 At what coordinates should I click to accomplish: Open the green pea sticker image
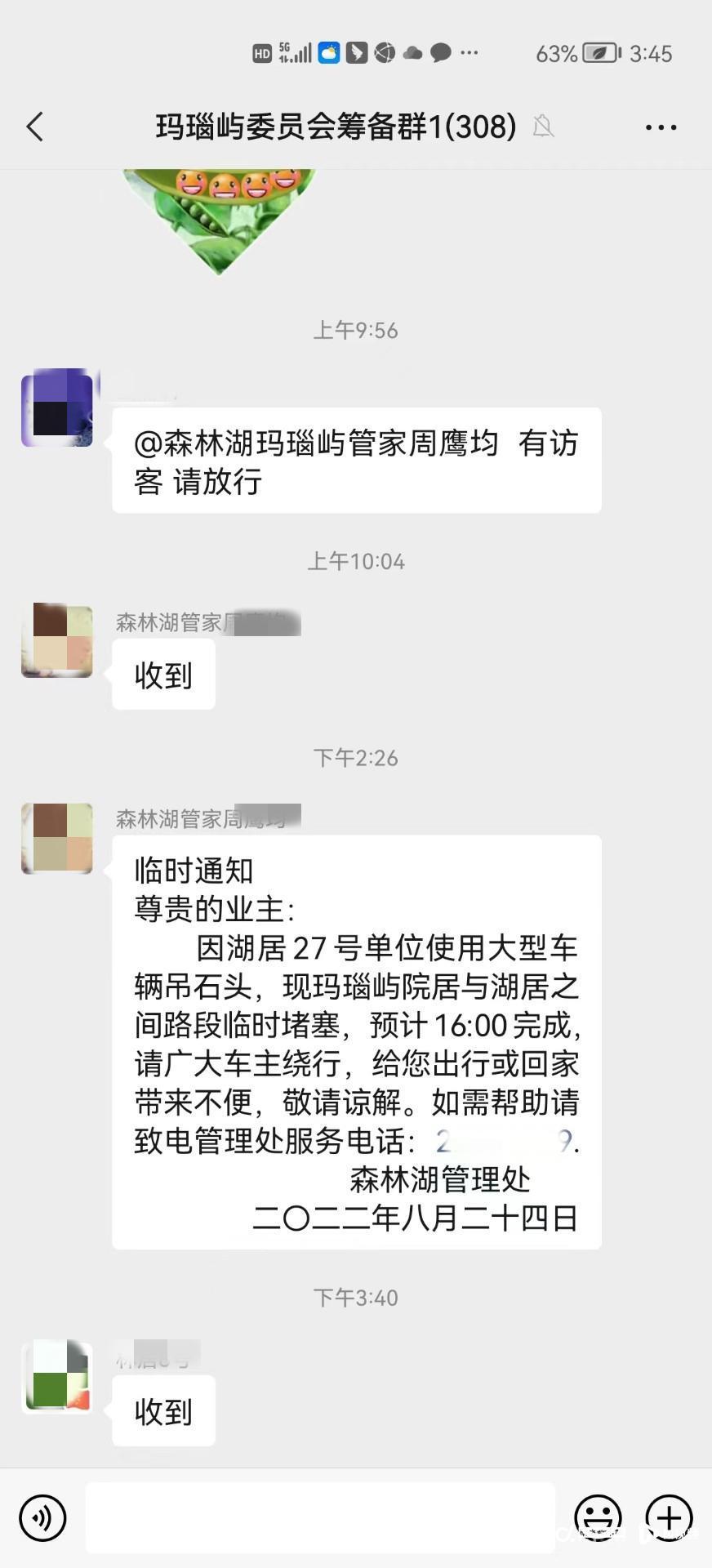(x=219, y=216)
